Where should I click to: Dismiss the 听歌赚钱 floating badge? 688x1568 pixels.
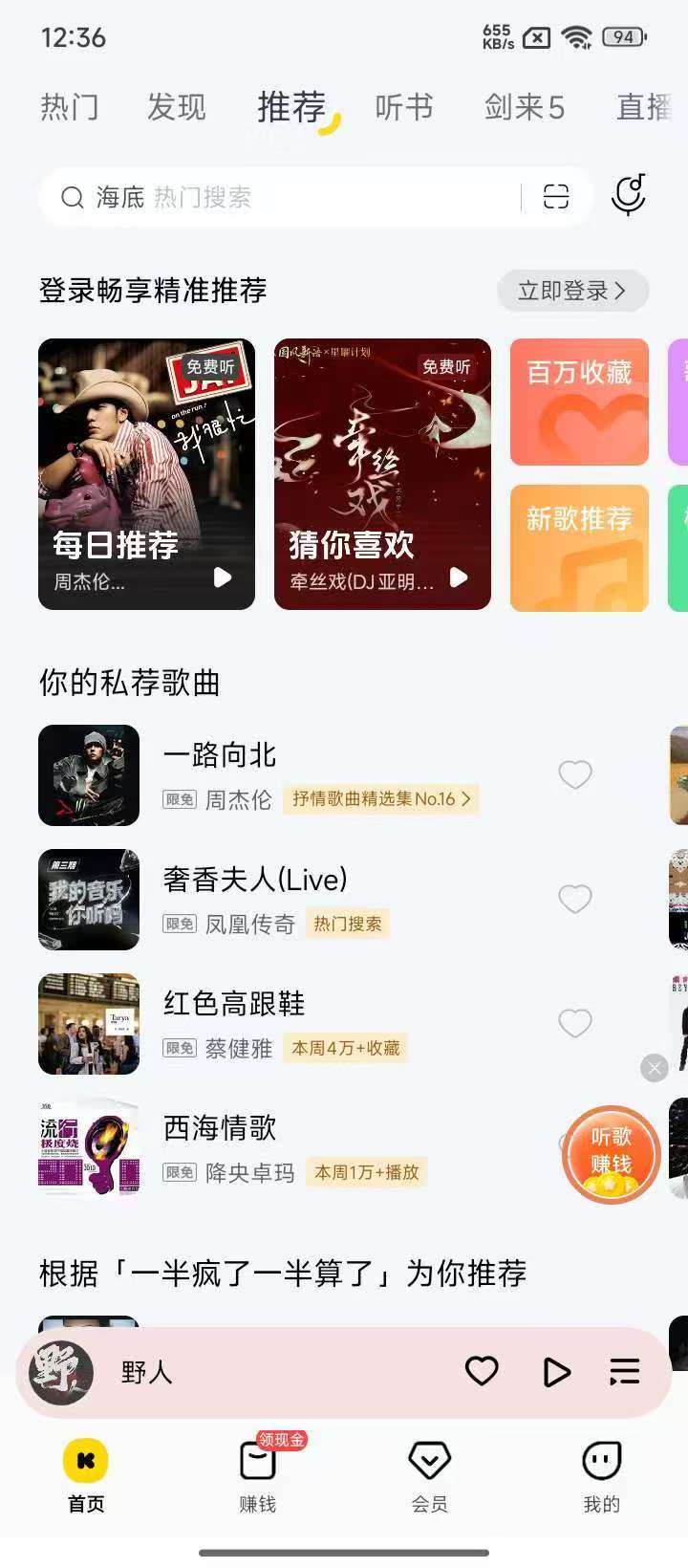655,1068
